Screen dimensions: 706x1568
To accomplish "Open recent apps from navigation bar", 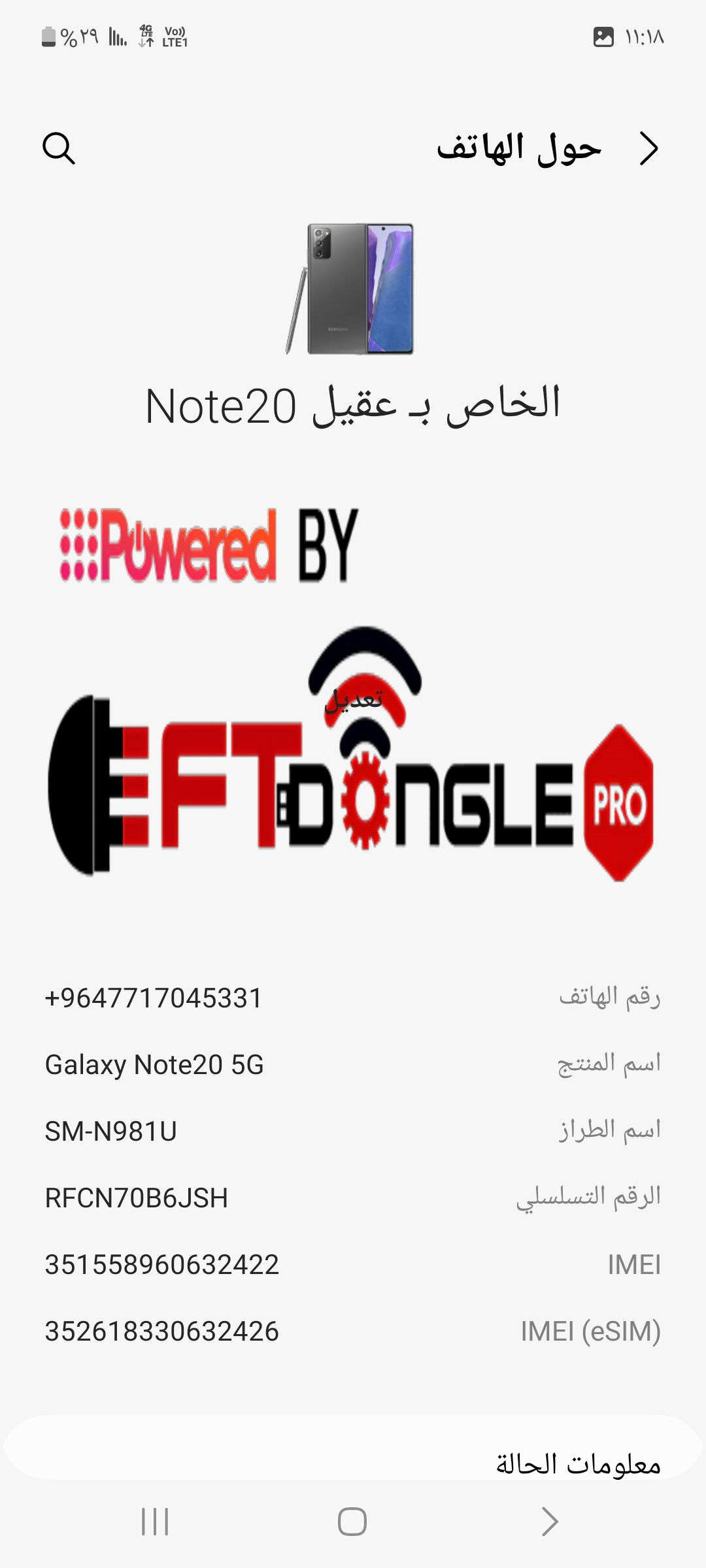I will click(x=155, y=1521).
